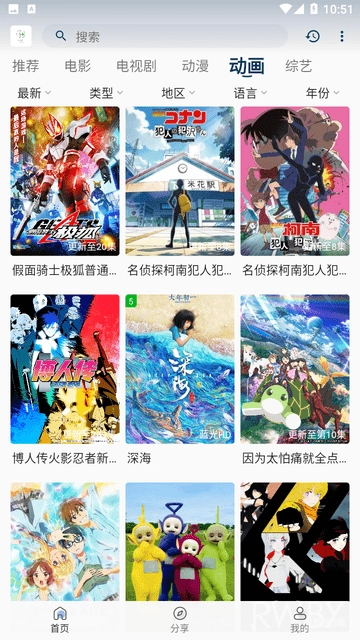Go to the 我的 profile tab
The height and width of the screenshot is (640, 360).
pyautogui.click(x=300, y=620)
